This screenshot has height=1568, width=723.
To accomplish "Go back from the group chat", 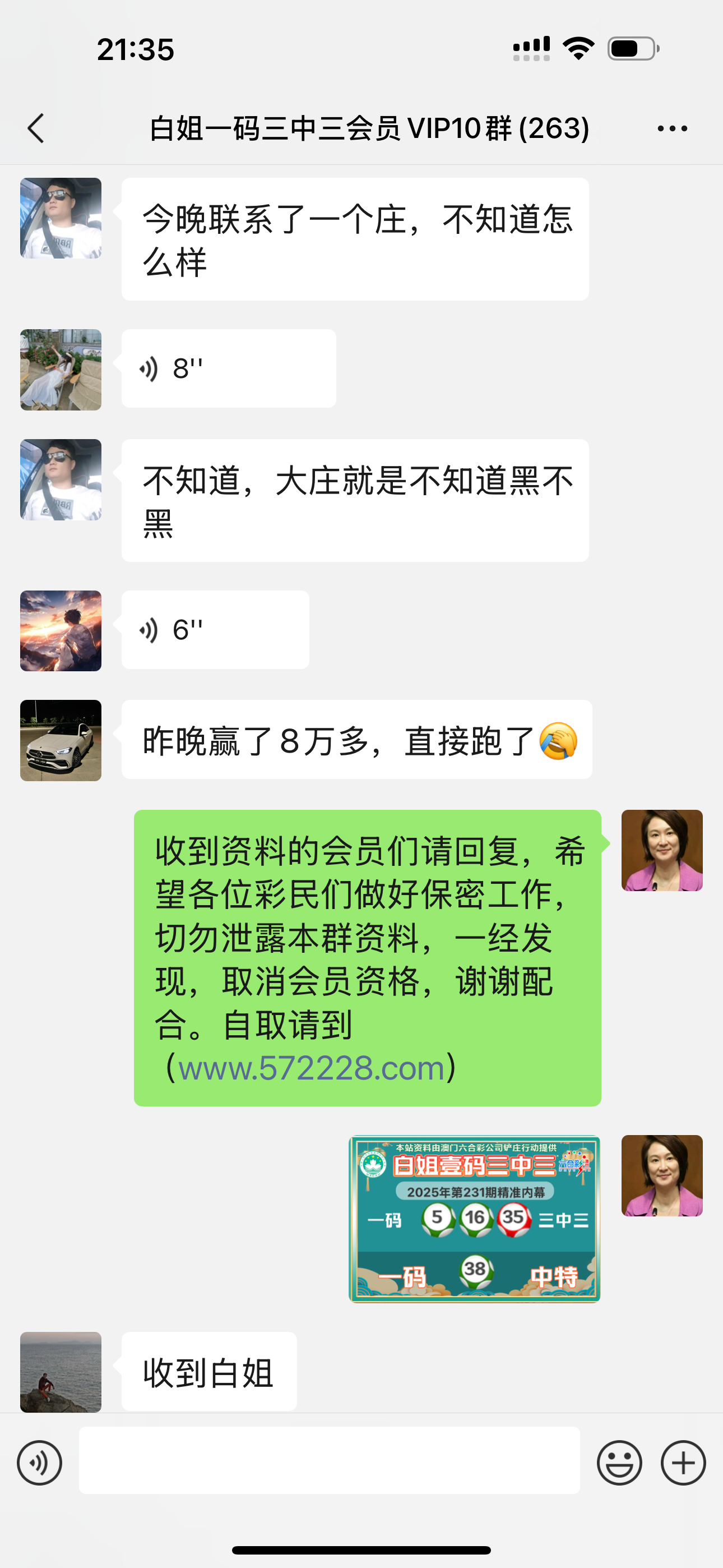I will click(x=36, y=128).
